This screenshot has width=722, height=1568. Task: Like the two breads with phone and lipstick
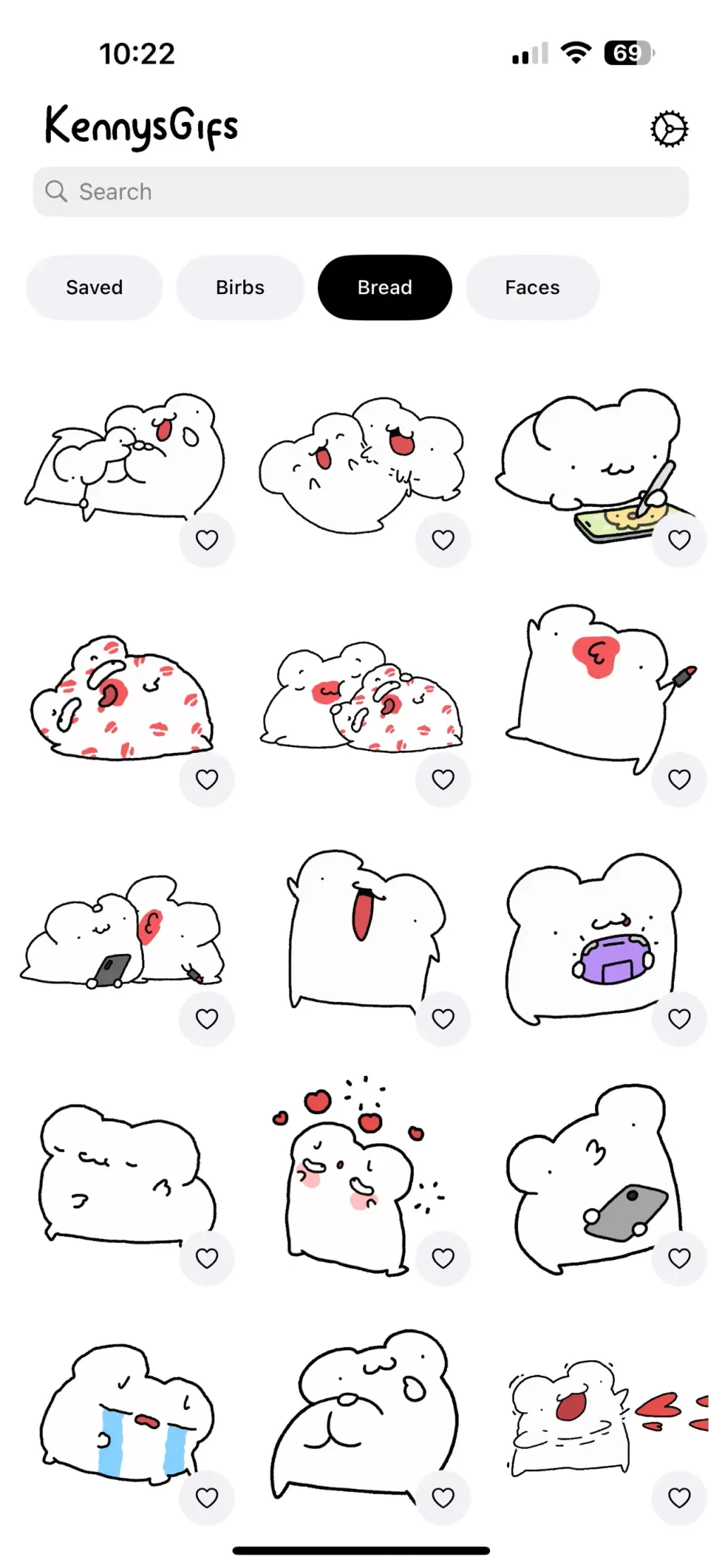click(207, 1019)
